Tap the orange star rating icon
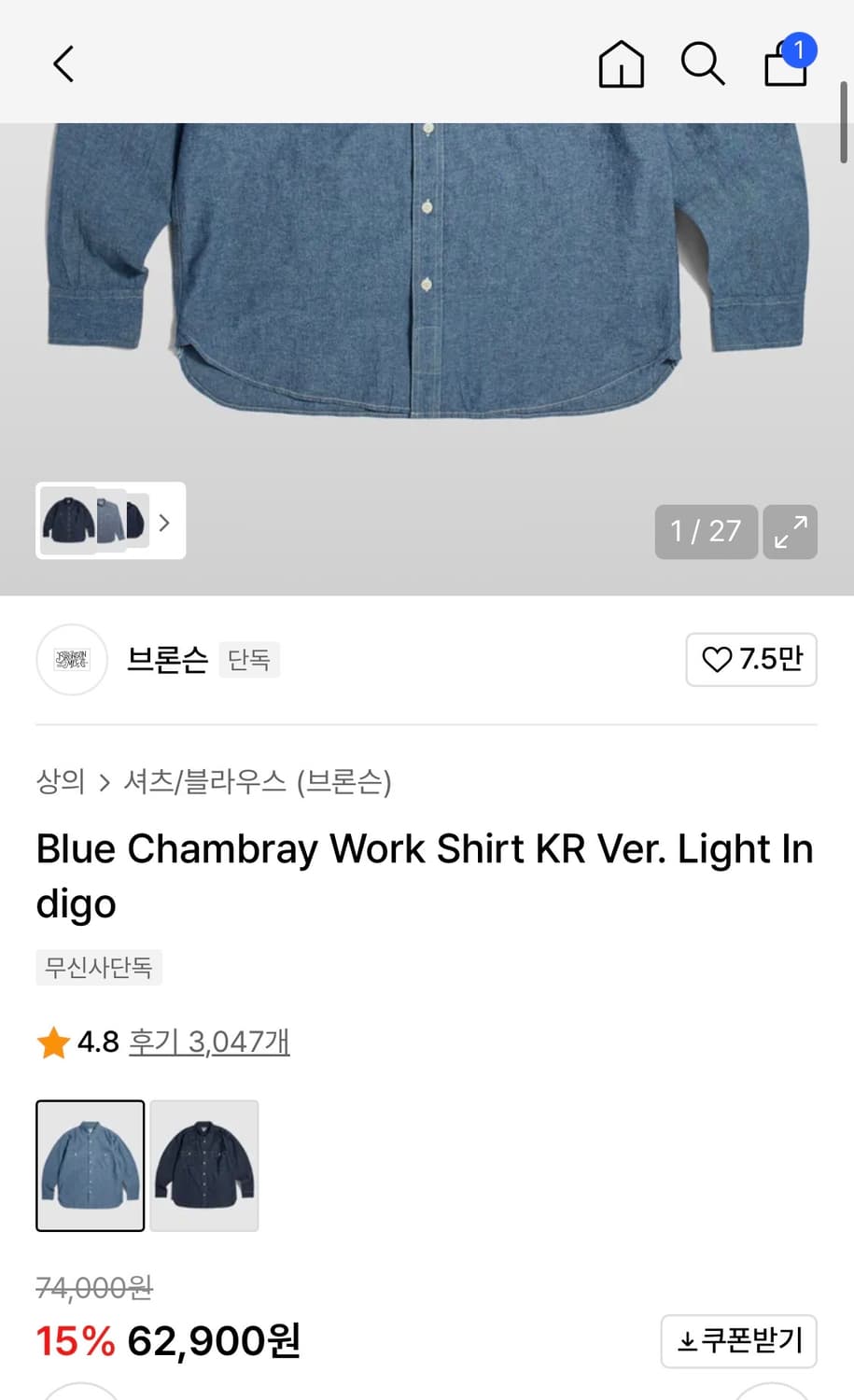Image resolution: width=854 pixels, height=1400 pixels. 53,1042
